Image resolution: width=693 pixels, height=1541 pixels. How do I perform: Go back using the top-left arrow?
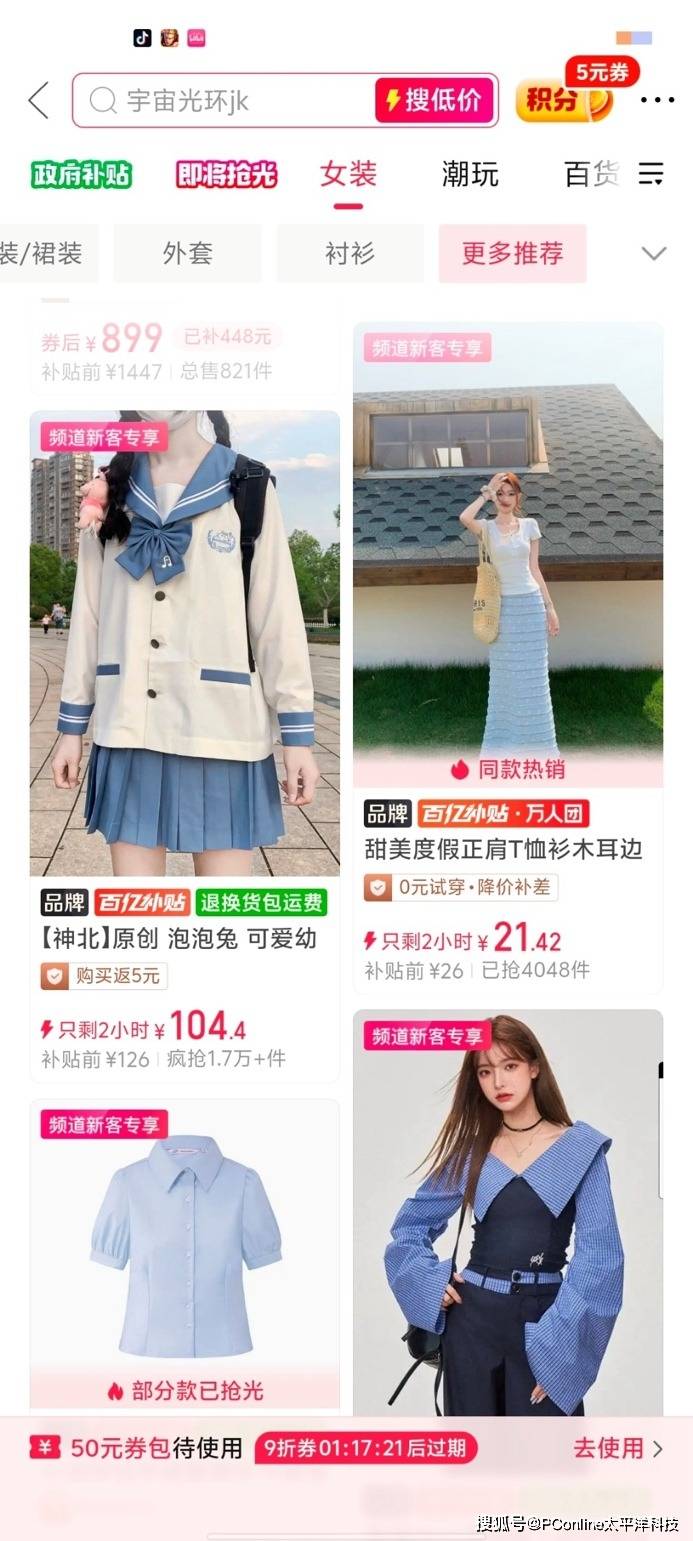(38, 101)
